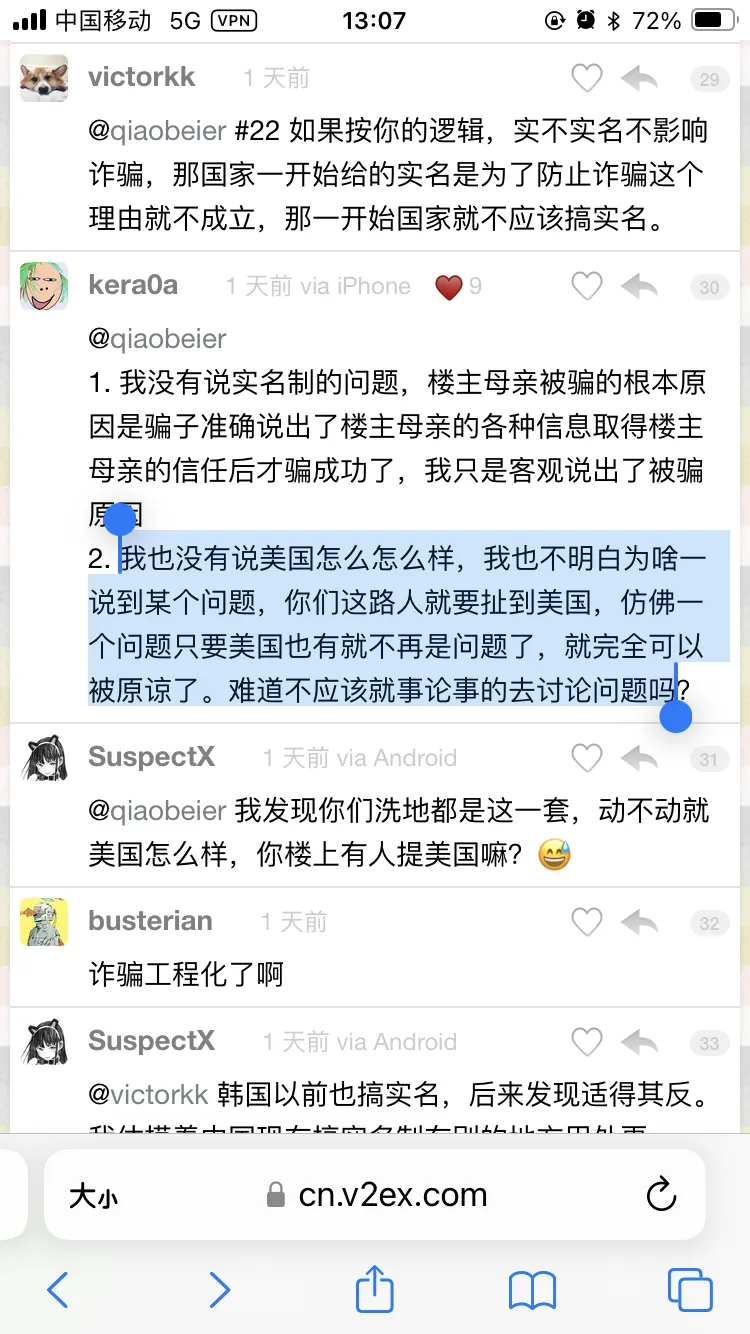750x1334 pixels.
Task: Go back to the previous page
Action: point(58,1290)
